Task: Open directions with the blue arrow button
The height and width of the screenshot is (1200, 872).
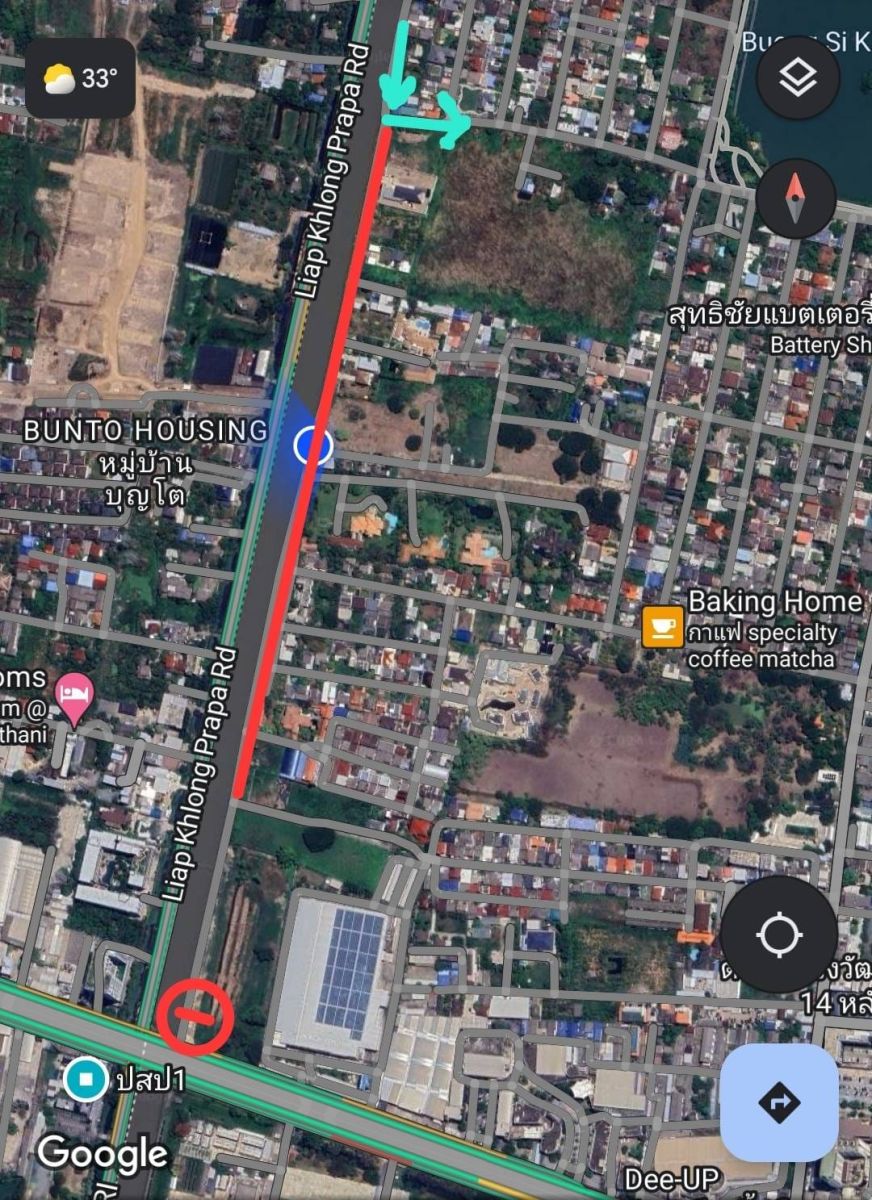Action: [779, 1103]
